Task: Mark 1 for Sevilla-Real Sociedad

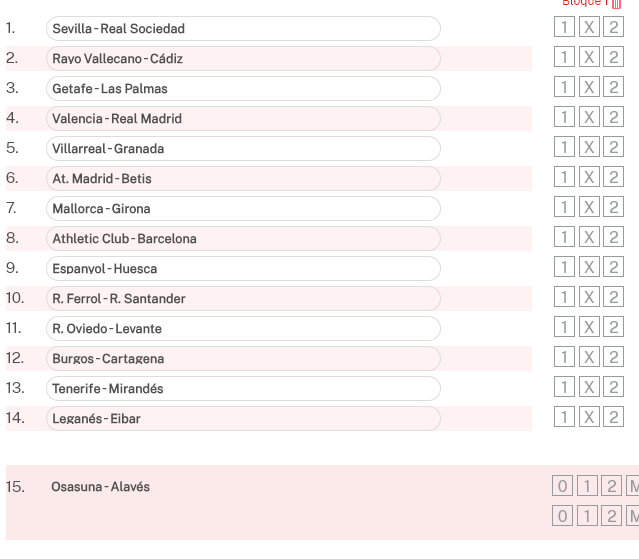Action: click(564, 28)
